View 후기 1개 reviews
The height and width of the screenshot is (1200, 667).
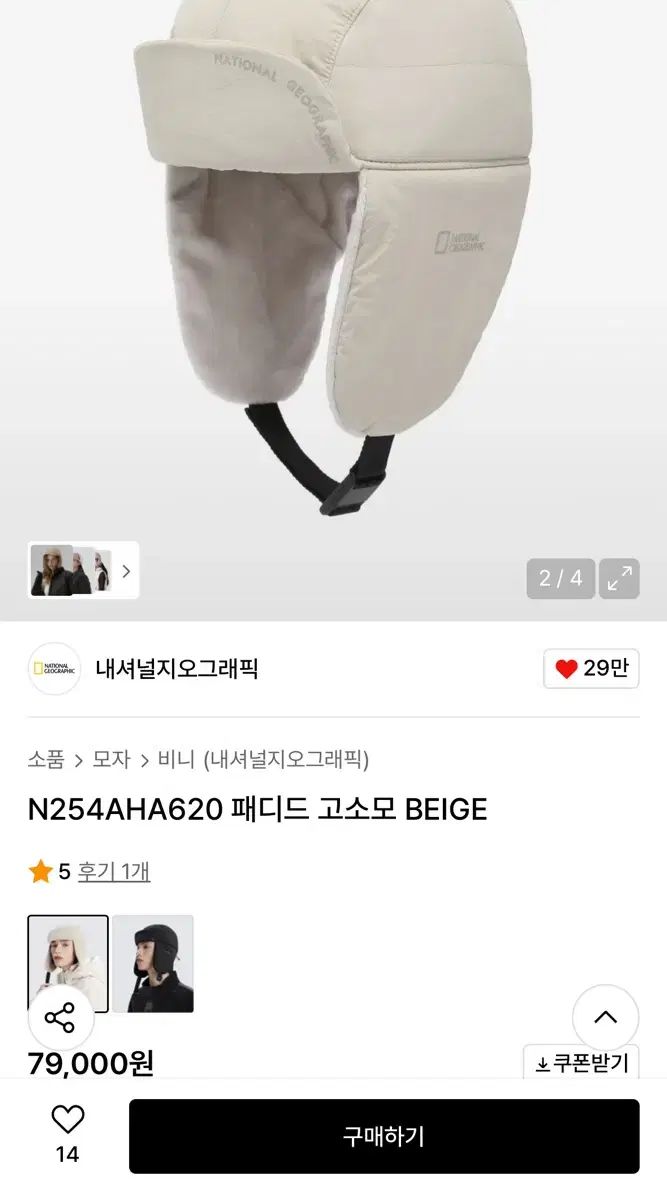[x=113, y=871]
